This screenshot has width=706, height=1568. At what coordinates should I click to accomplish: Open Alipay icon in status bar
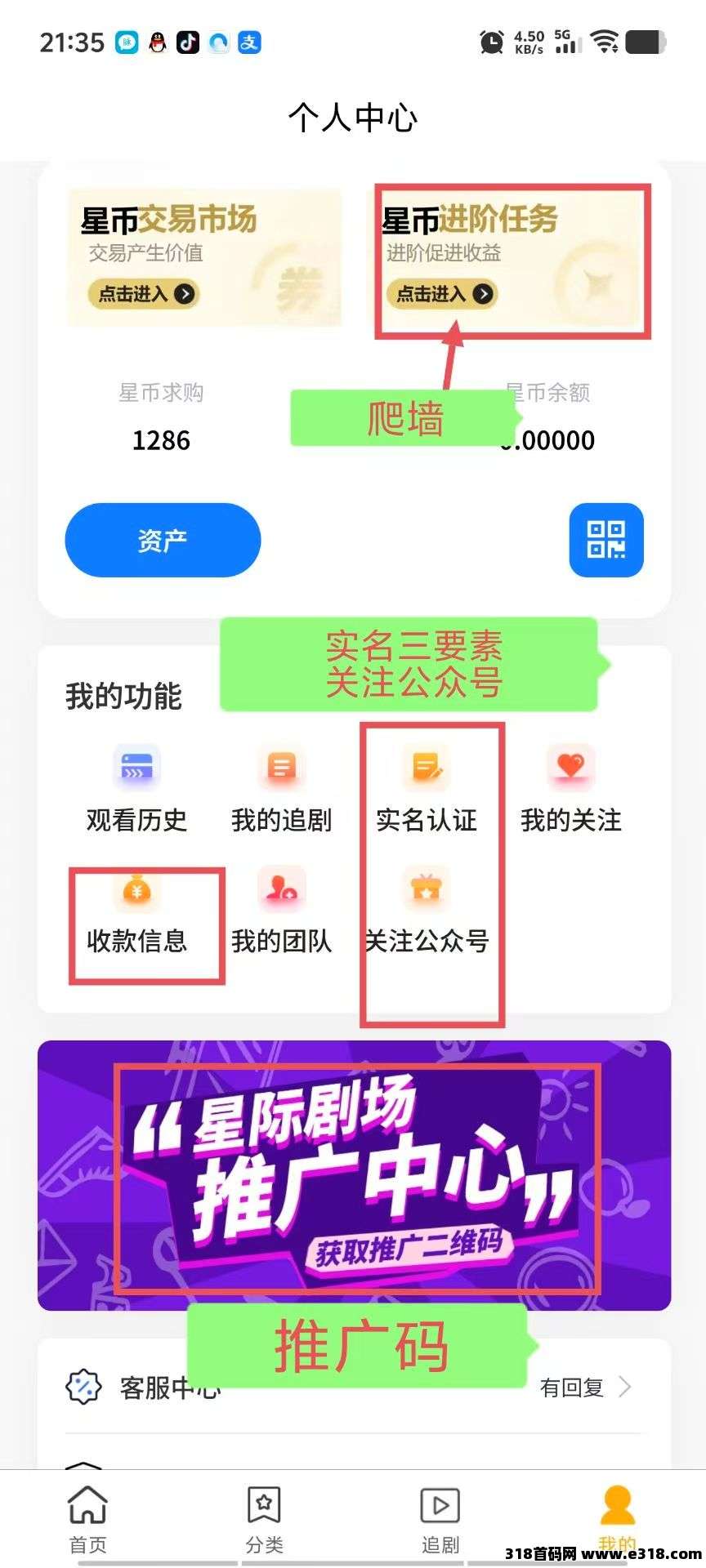pyautogui.click(x=249, y=42)
